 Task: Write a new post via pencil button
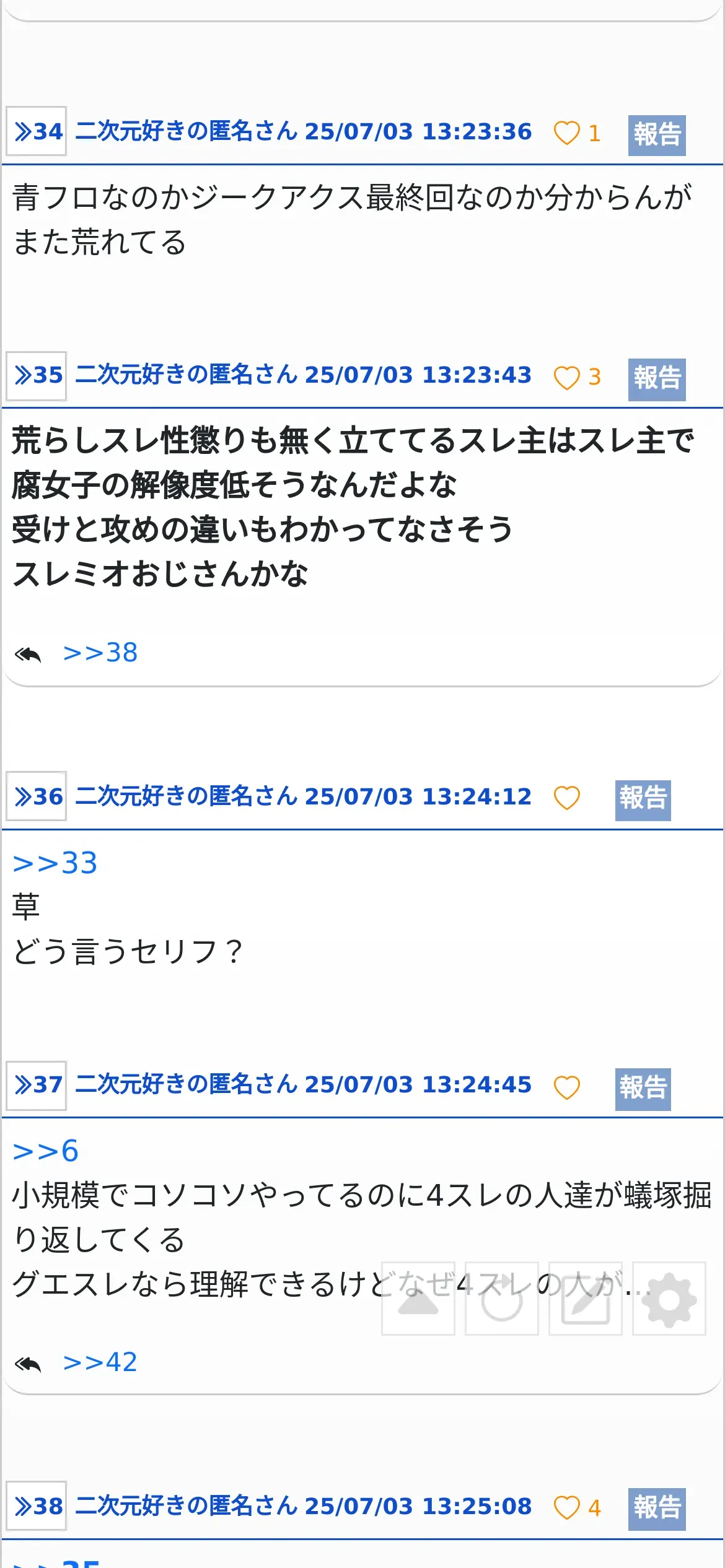click(586, 1299)
